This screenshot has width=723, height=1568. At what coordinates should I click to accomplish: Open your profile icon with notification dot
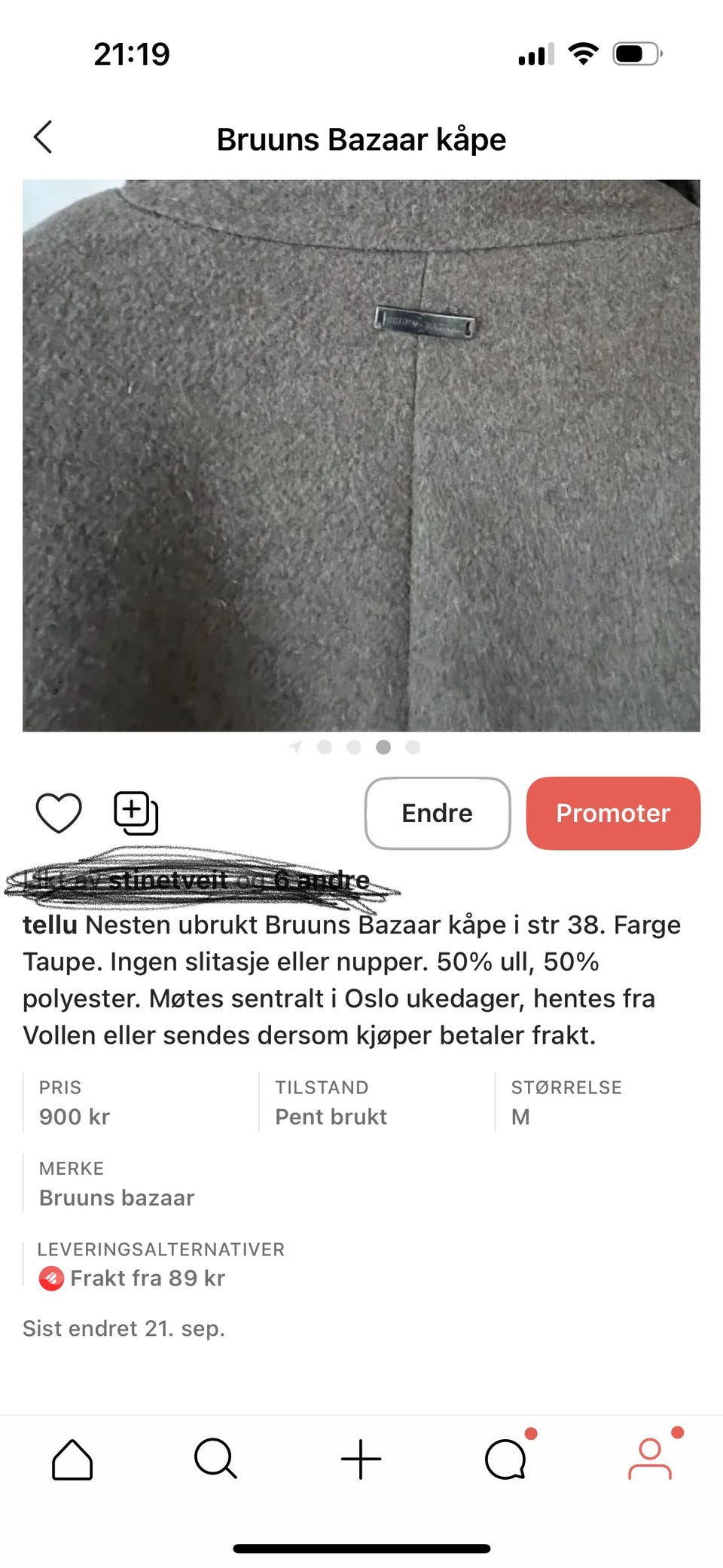[x=651, y=1459]
